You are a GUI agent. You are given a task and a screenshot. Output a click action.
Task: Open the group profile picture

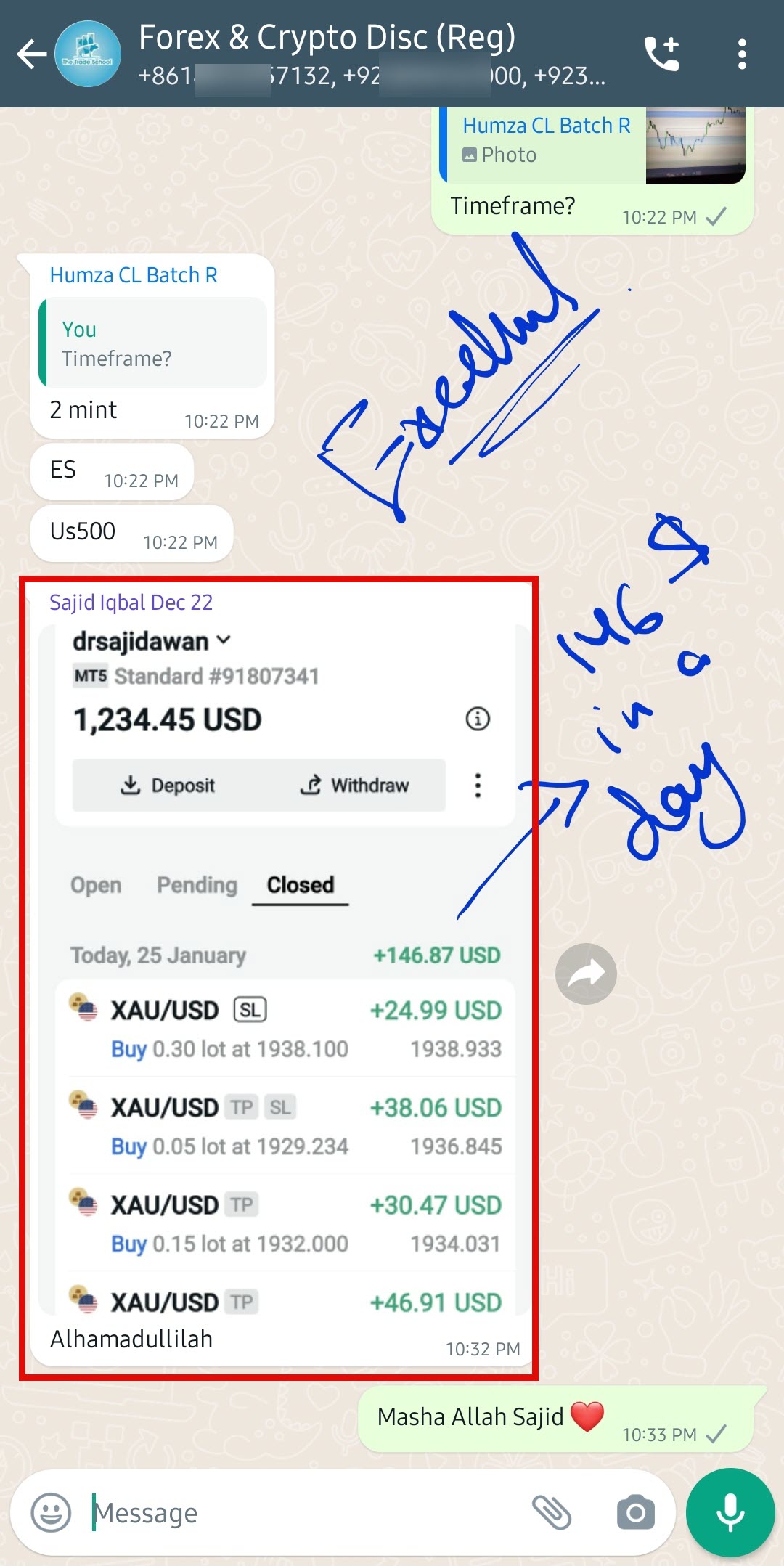coord(88,54)
